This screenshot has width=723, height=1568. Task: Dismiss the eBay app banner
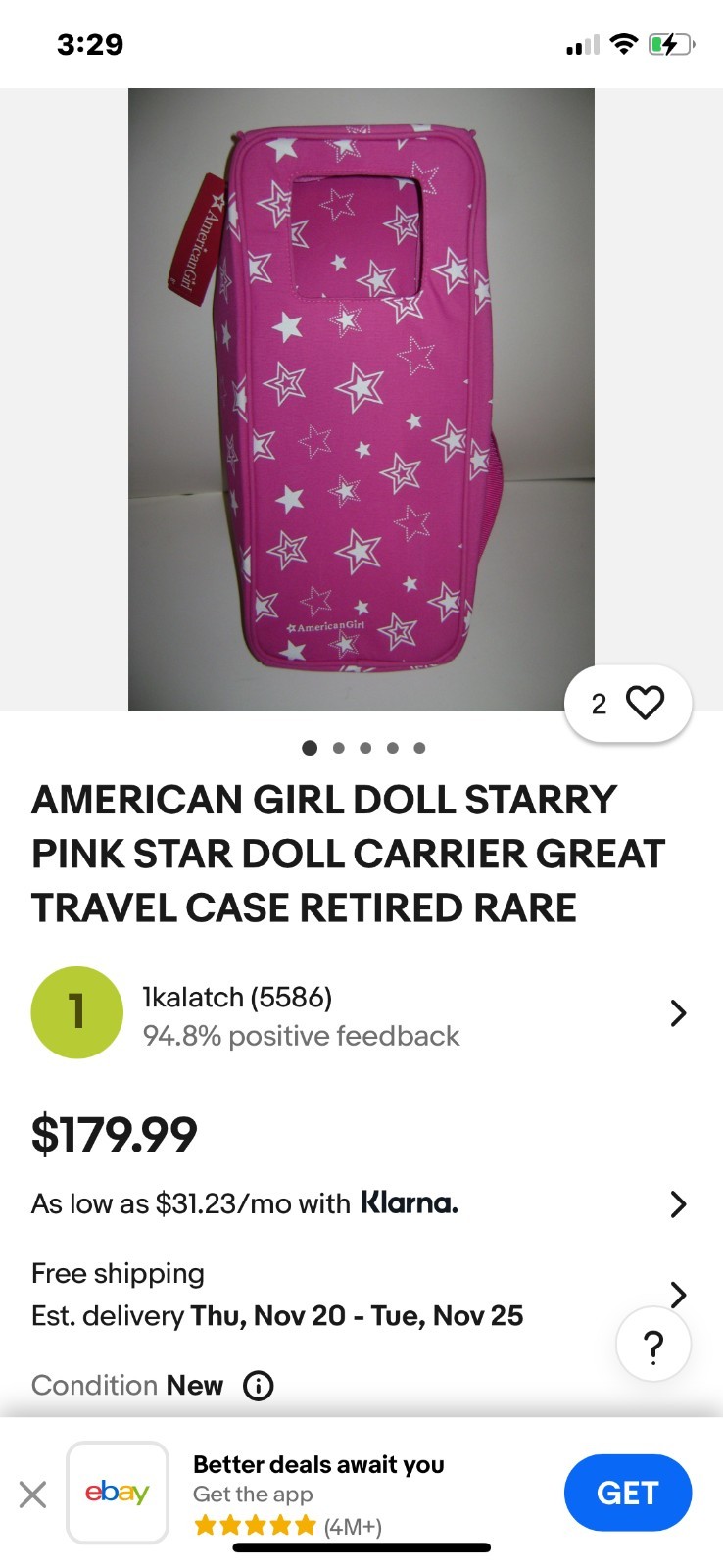coord(32,1494)
